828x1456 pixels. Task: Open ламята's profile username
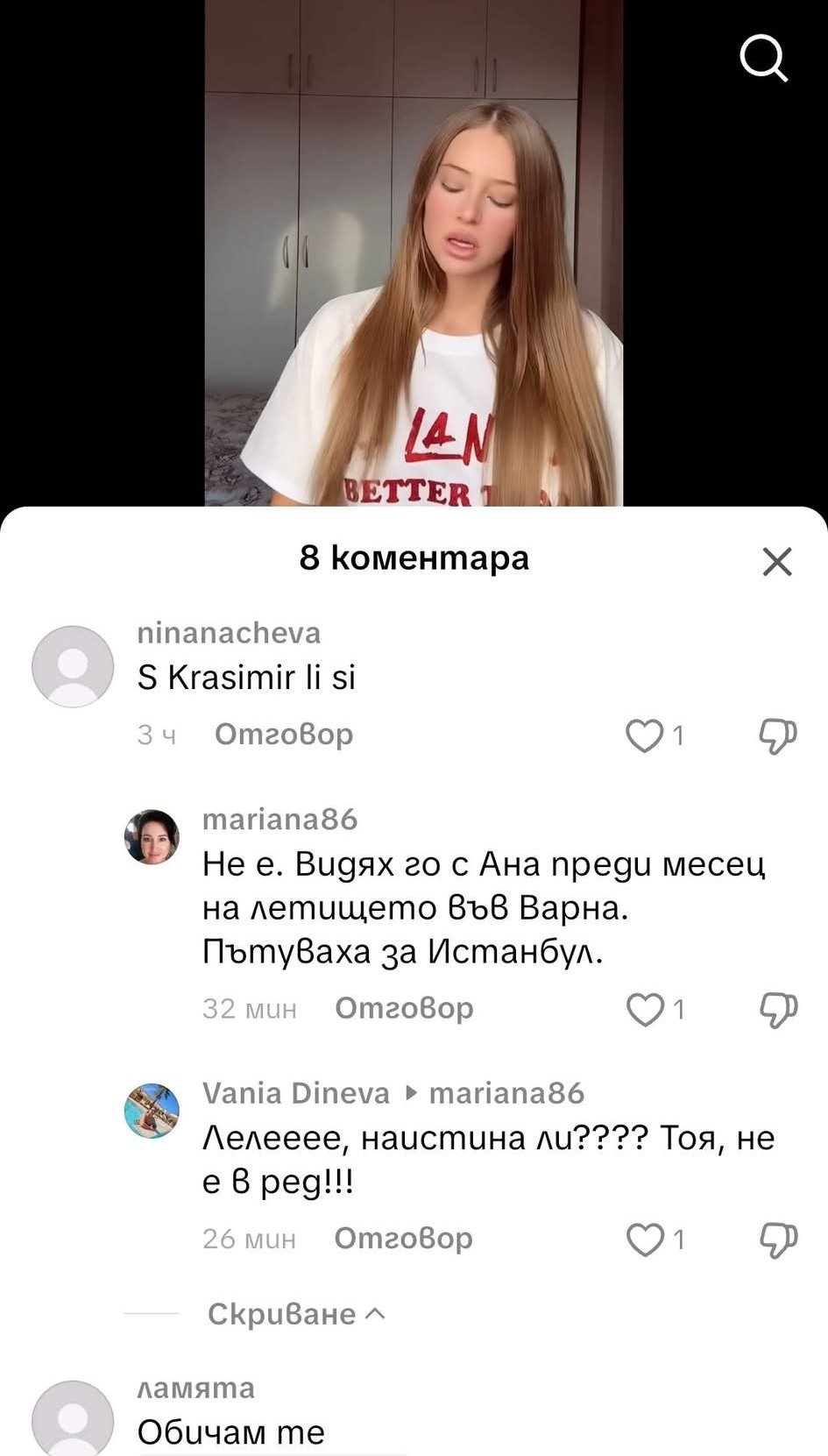tap(196, 1389)
